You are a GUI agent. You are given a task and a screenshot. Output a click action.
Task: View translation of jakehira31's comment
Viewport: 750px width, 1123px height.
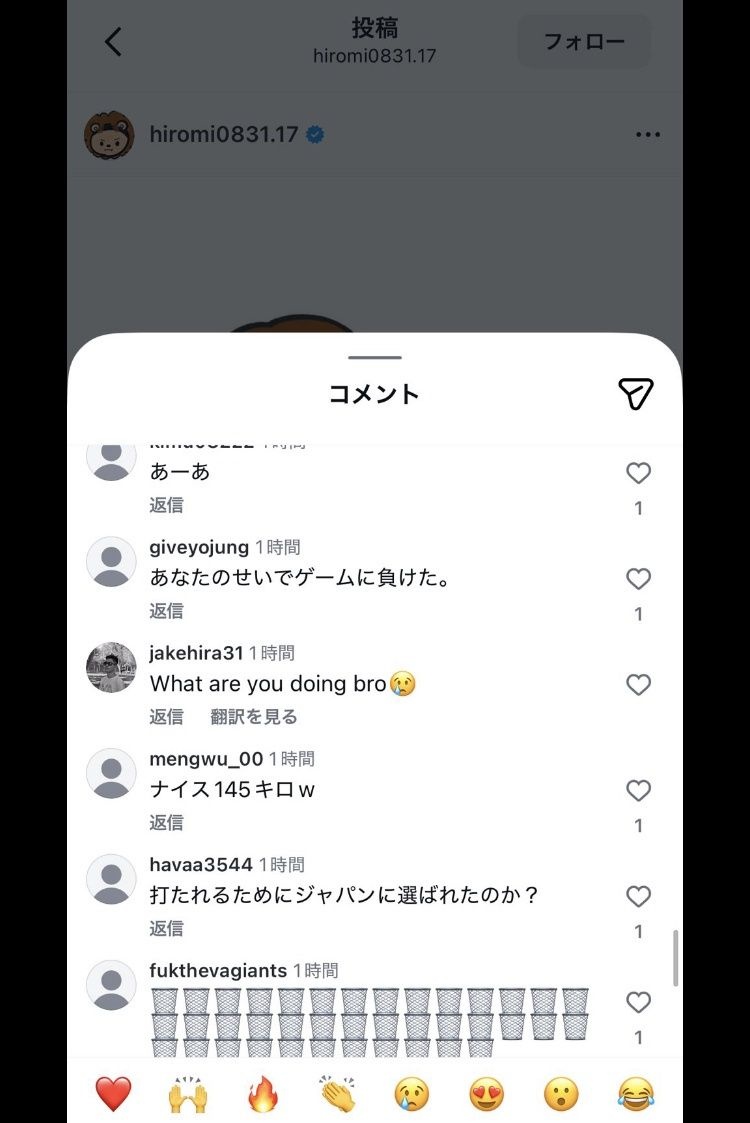[254, 717]
